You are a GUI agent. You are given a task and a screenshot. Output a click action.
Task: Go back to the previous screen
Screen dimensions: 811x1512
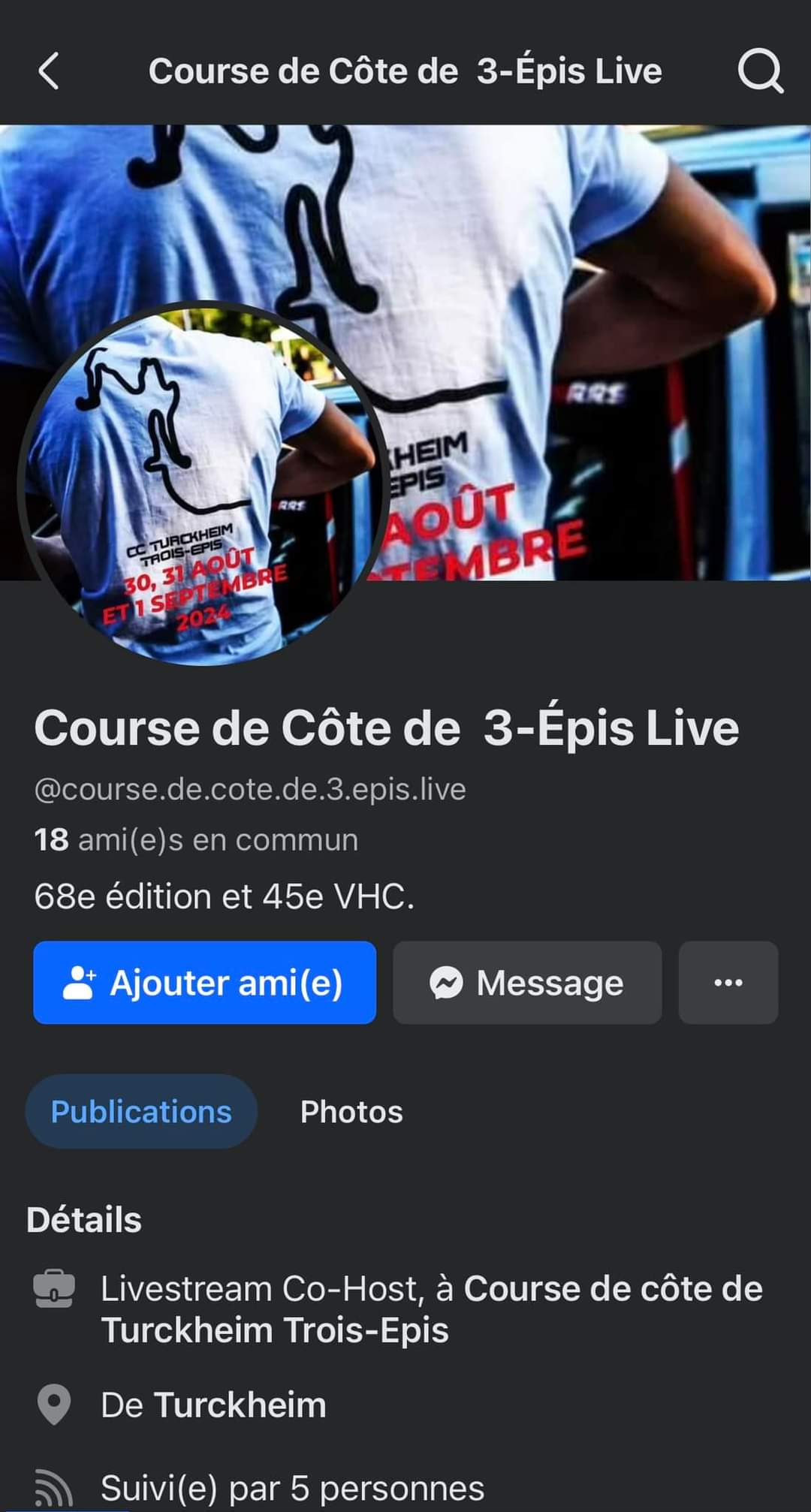pyautogui.click(x=49, y=72)
